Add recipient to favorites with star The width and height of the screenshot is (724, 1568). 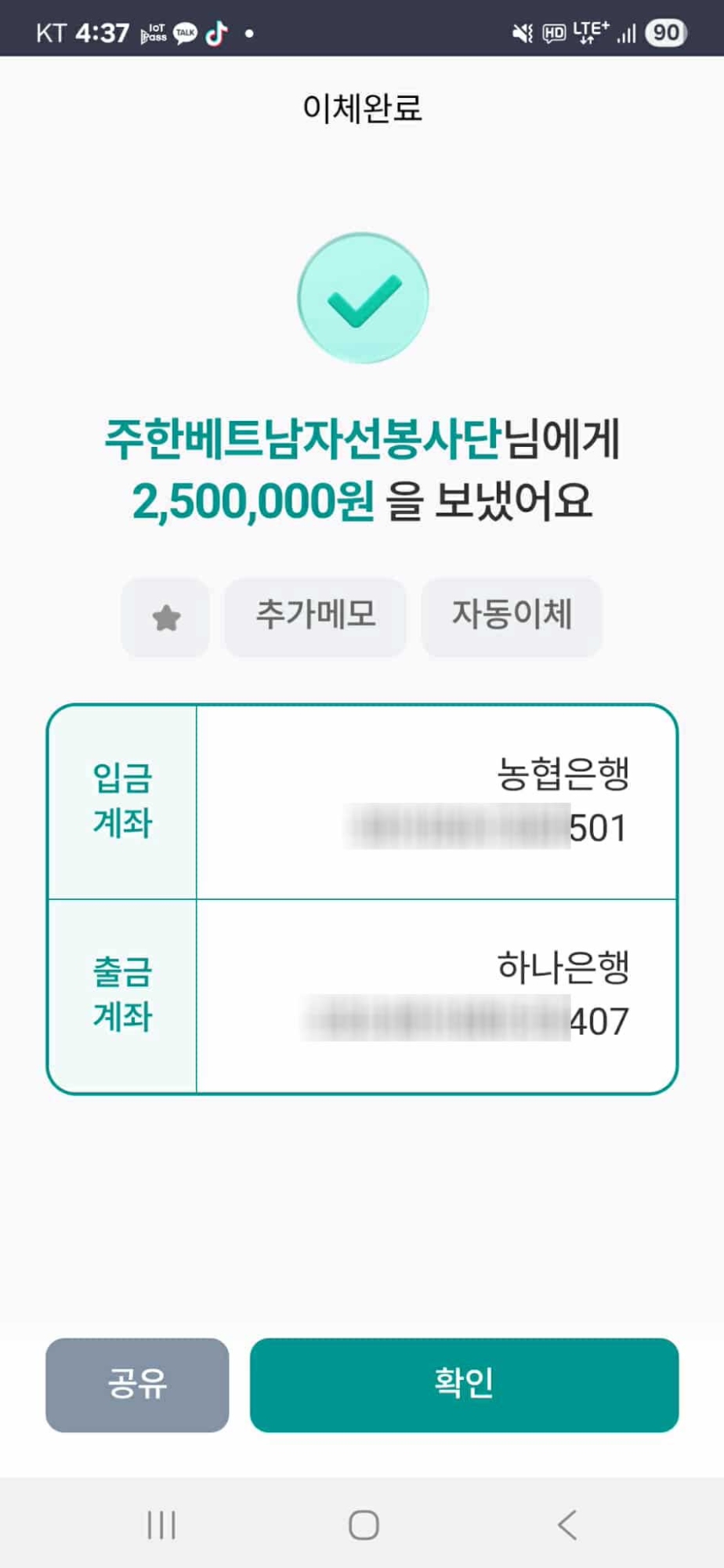(x=165, y=618)
